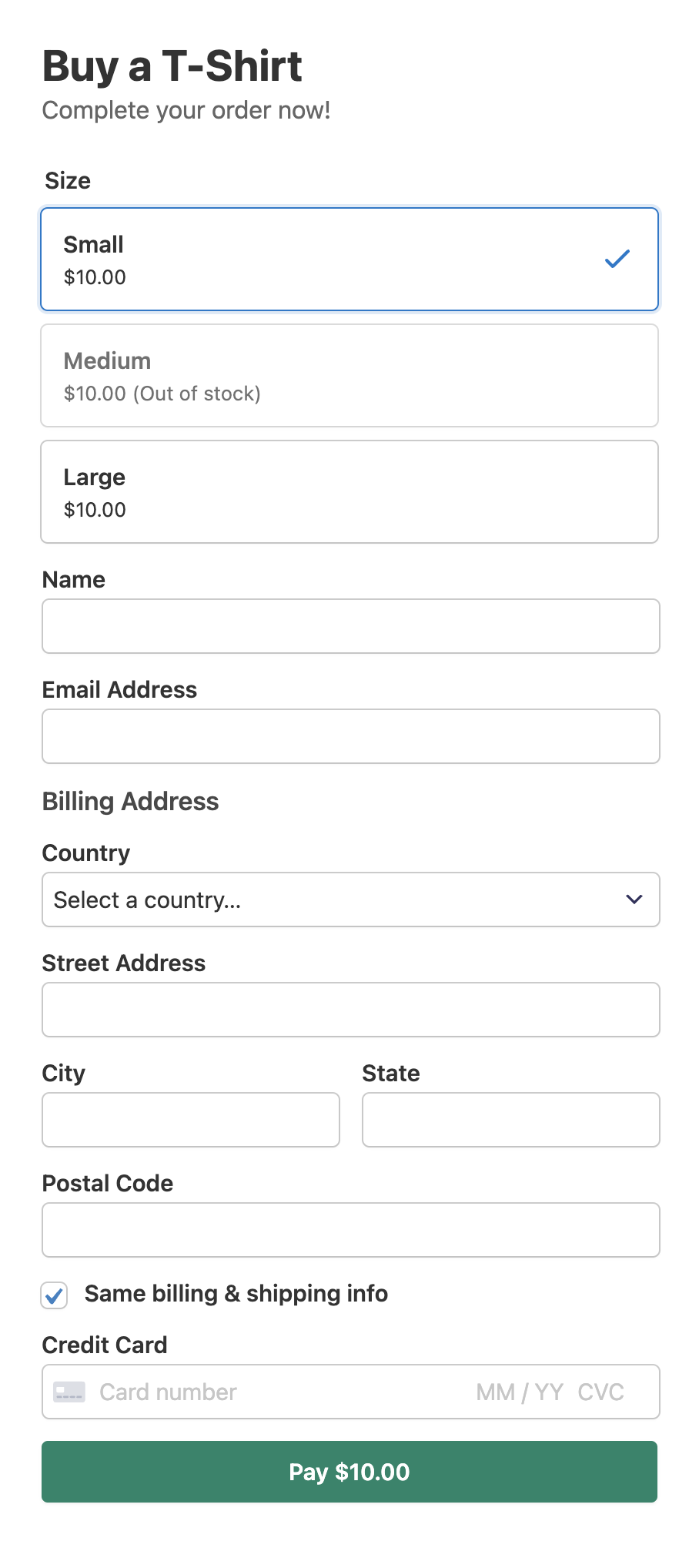Focus the Postal Code field
699x1568 pixels.
point(351,1230)
